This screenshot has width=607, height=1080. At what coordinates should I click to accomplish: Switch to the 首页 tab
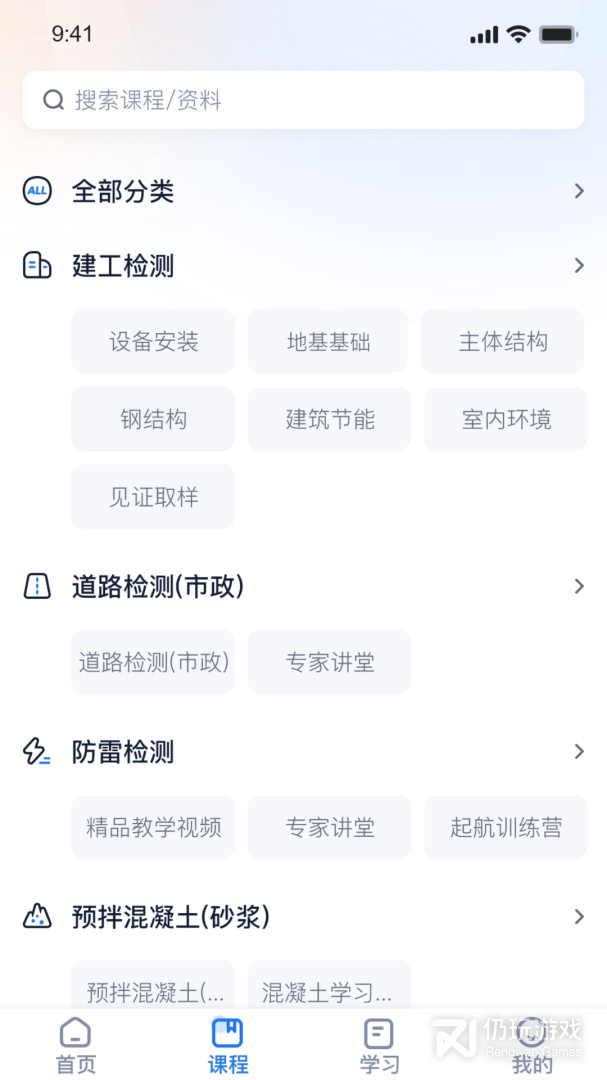[x=76, y=1046]
